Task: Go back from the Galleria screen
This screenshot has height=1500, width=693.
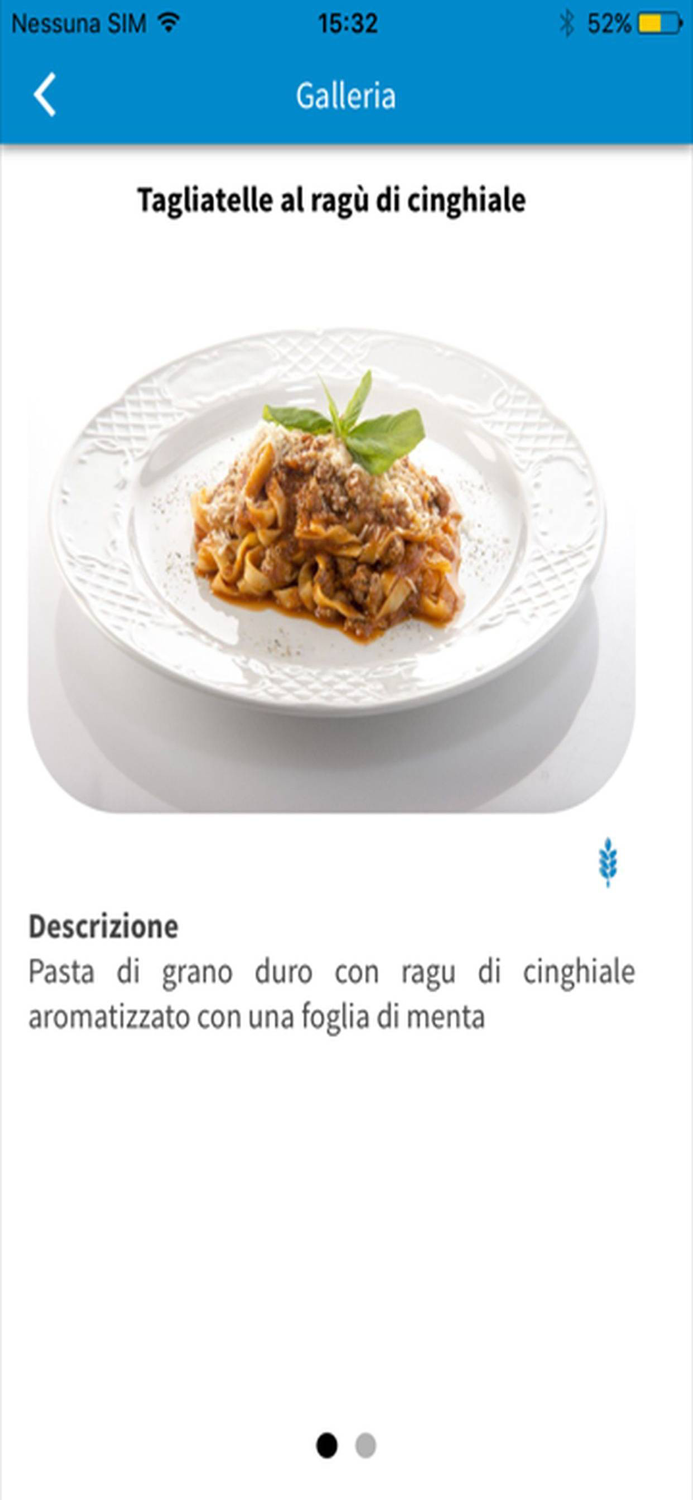Action: click(x=45, y=96)
